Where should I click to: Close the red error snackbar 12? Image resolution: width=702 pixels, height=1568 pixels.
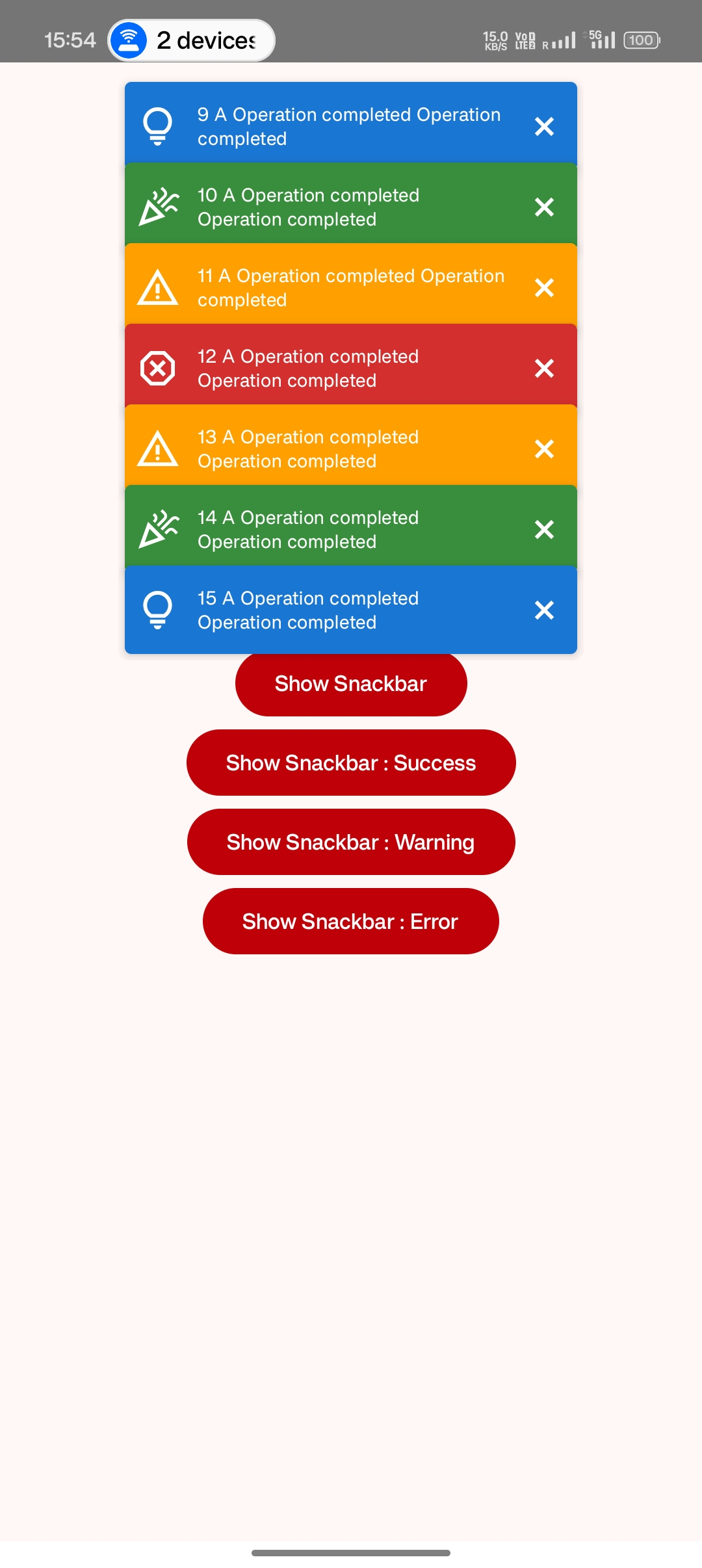coord(544,368)
